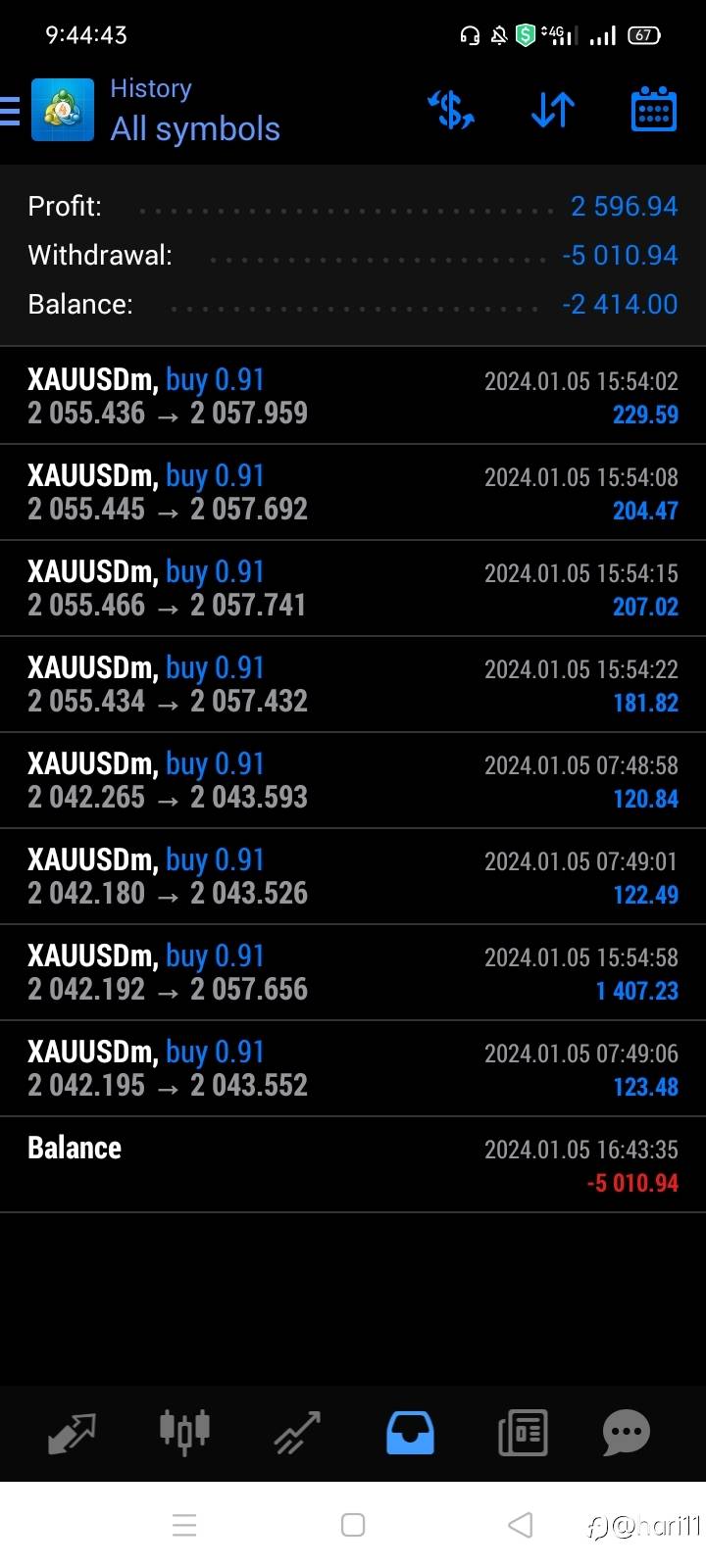This screenshot has height=1568, width=706.
Task: Select the trade with profit 122.49
Action: [x=353, y=876]
